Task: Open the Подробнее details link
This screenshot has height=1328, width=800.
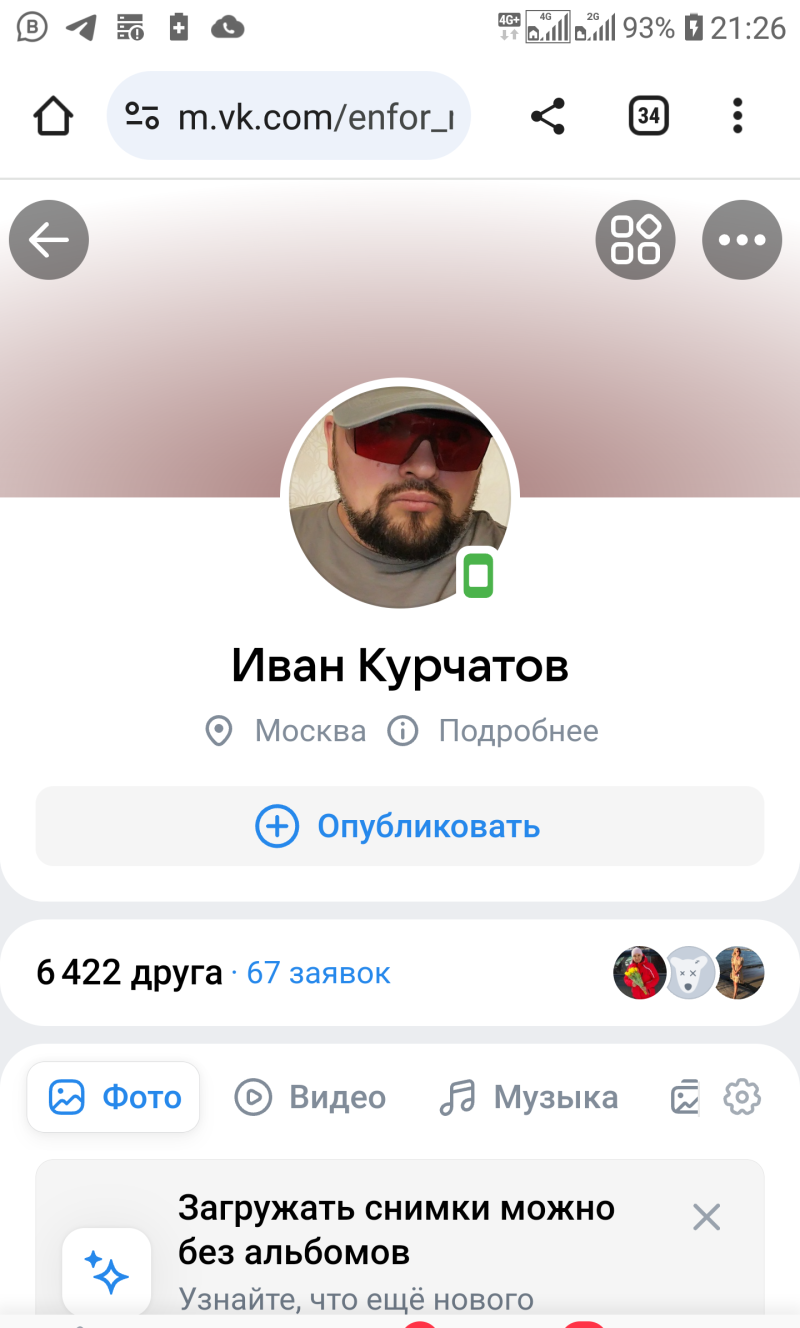Action: coord(518,731)
